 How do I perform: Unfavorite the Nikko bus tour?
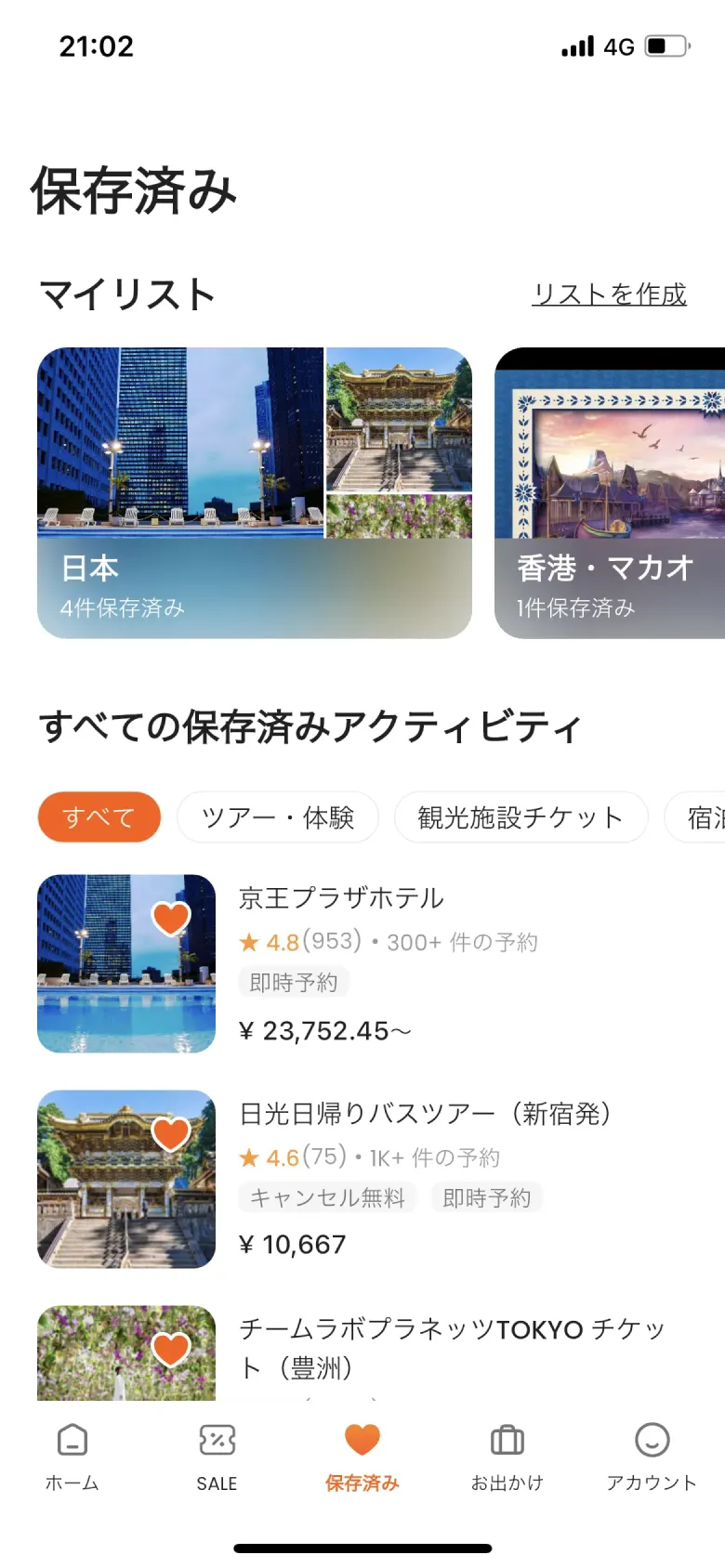[x=170, y=1132]
